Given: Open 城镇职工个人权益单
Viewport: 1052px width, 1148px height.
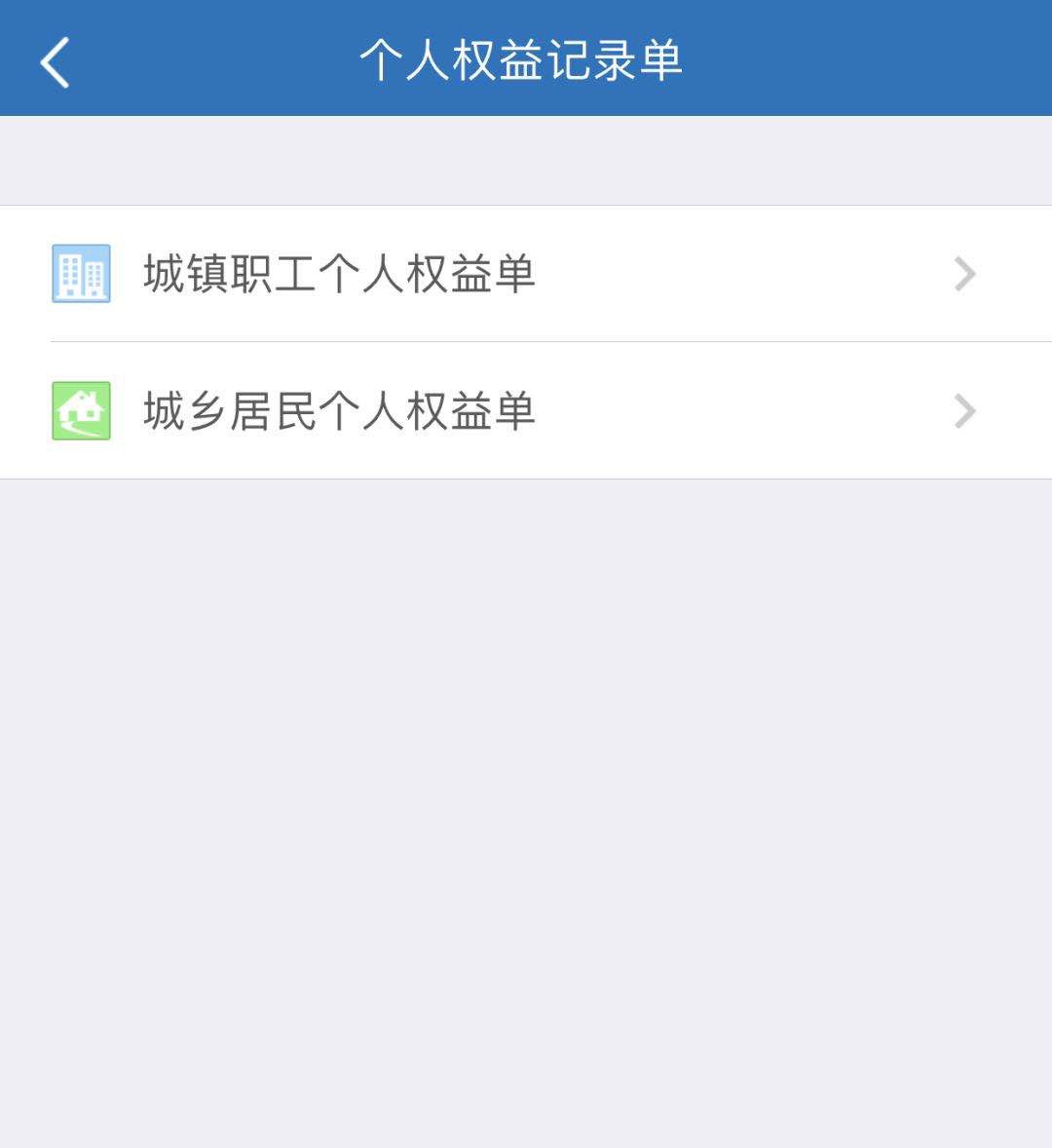Looking at the screenshot, I should [526, 274].
